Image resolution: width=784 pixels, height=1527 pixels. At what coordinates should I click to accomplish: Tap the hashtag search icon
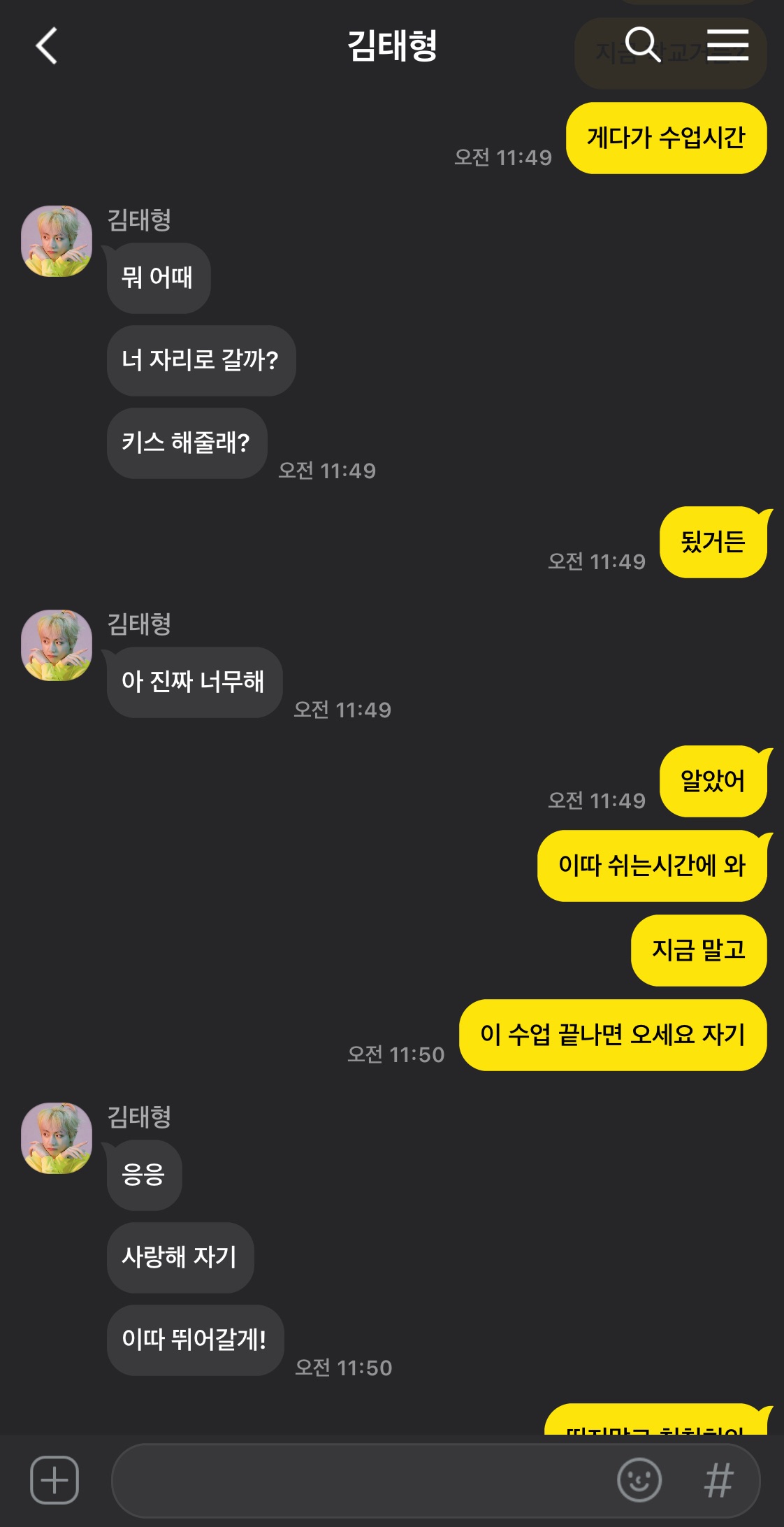(718, 1479)
